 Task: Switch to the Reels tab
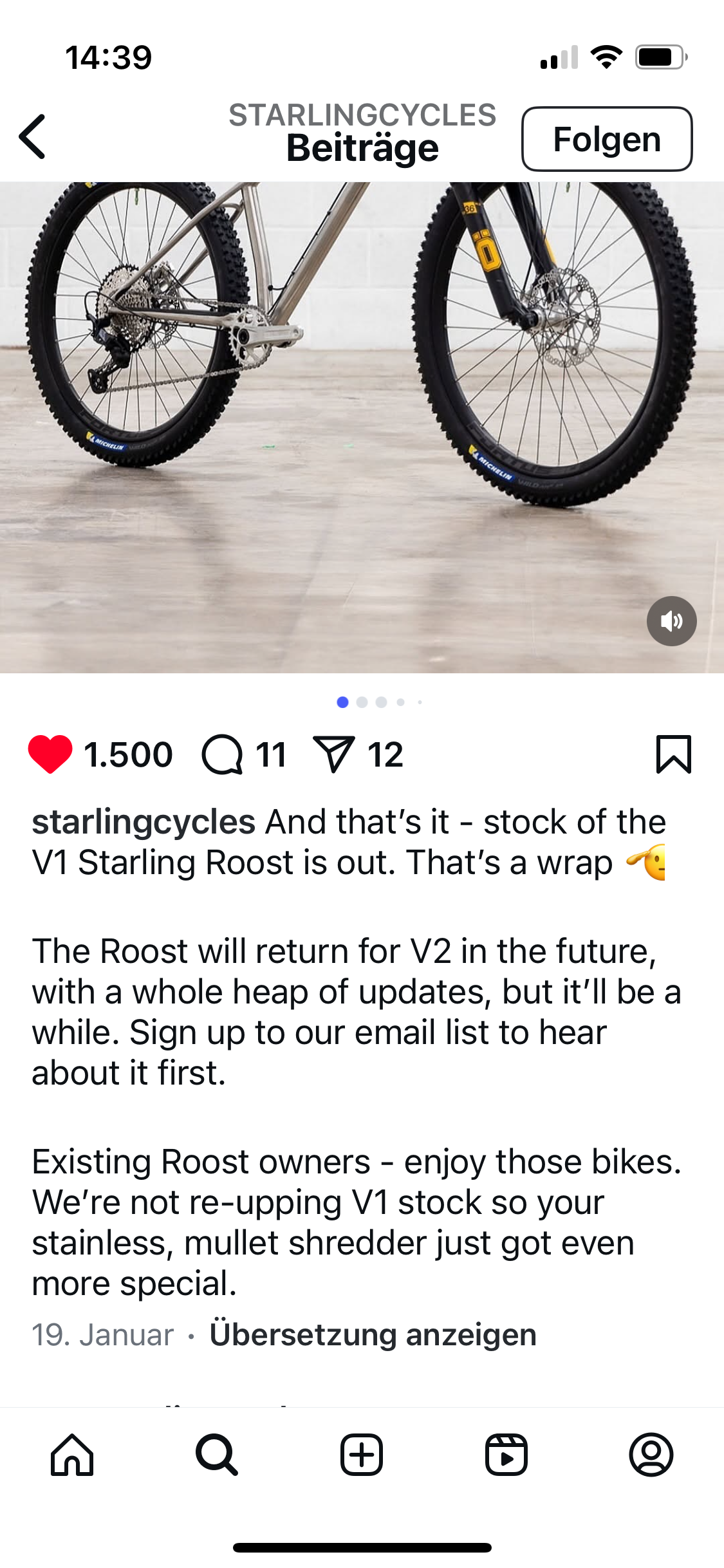click(506, 1455)
